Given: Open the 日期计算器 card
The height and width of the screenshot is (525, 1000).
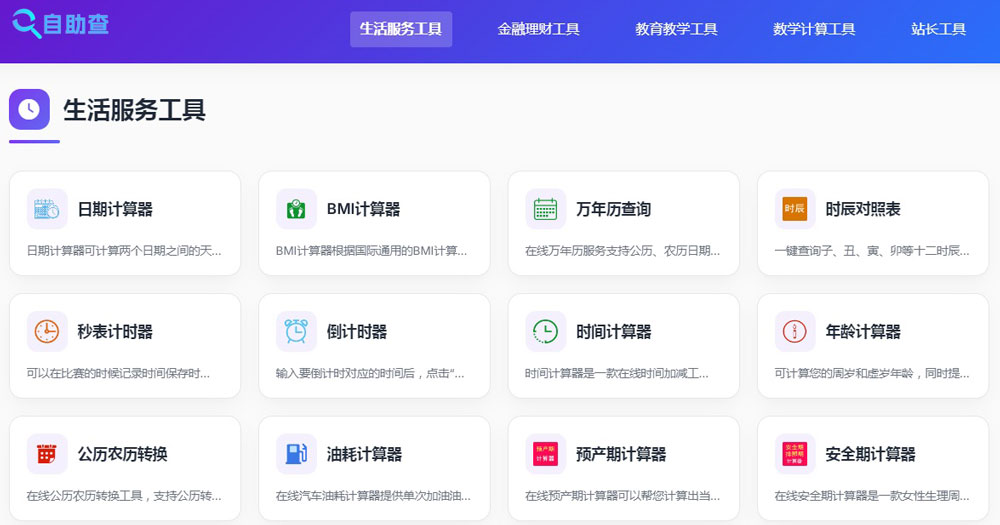Looking at the screenshot, I should (x=125, y=222).
